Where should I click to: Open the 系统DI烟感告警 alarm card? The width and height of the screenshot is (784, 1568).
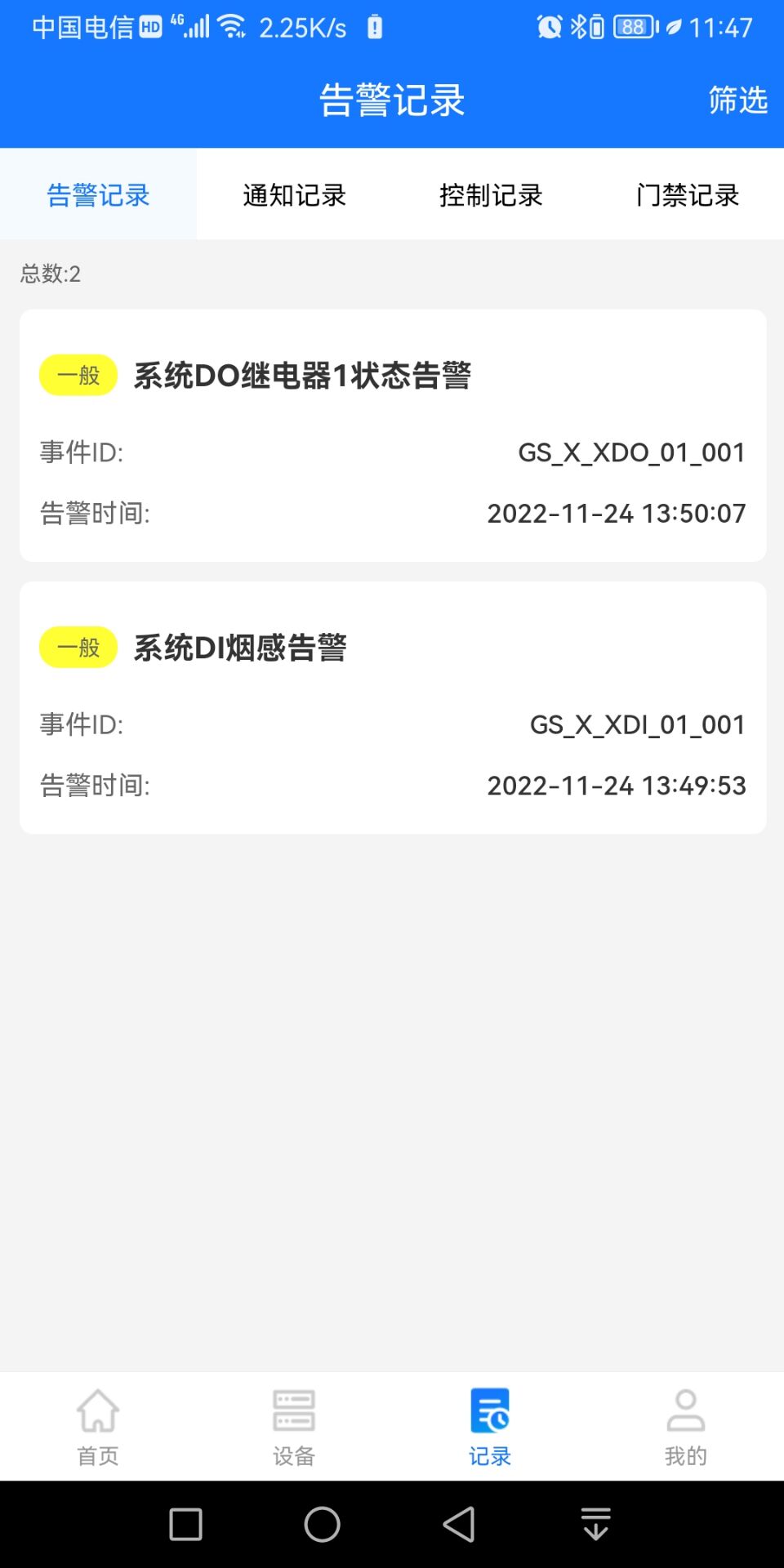pos(393,707)
